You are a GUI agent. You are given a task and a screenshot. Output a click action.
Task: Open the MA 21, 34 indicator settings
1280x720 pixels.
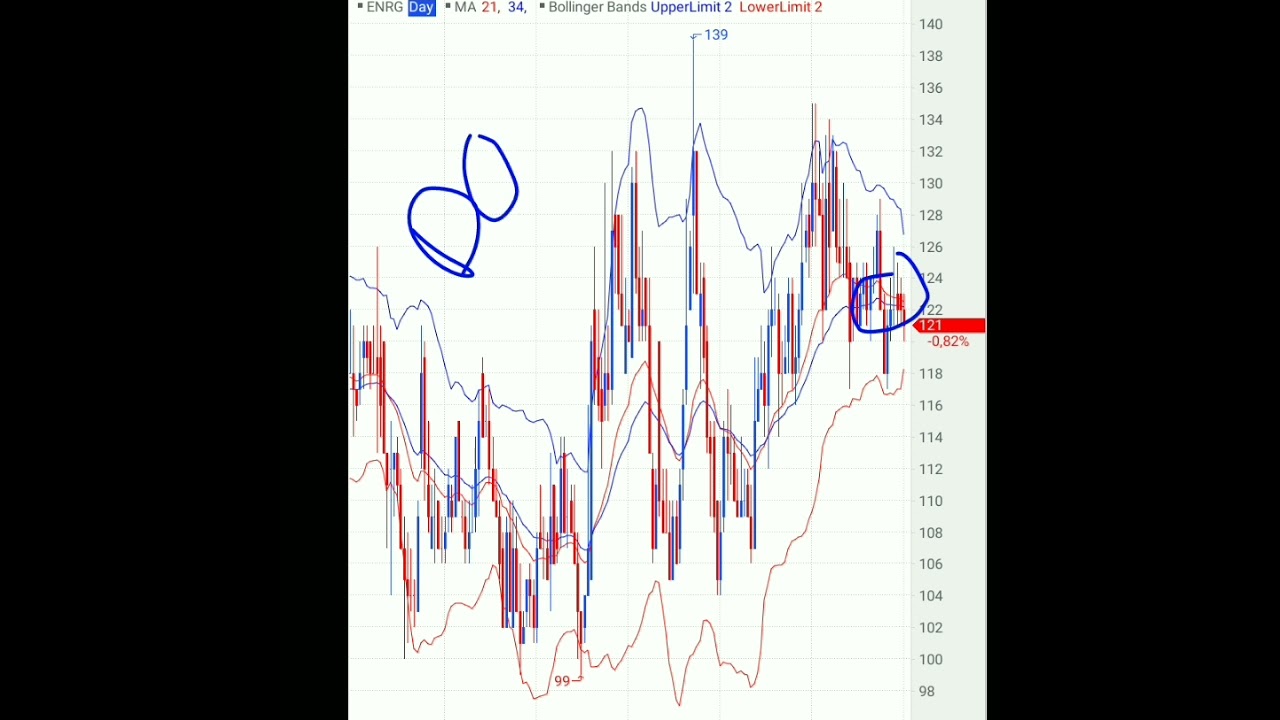click(x=489, y=8)
